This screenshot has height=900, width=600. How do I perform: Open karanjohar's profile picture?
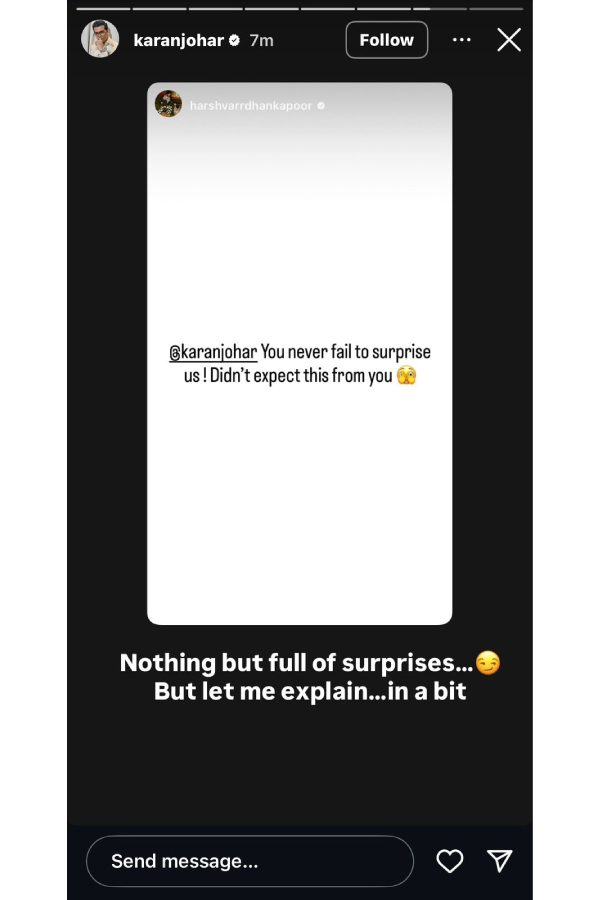click(100, 40)
